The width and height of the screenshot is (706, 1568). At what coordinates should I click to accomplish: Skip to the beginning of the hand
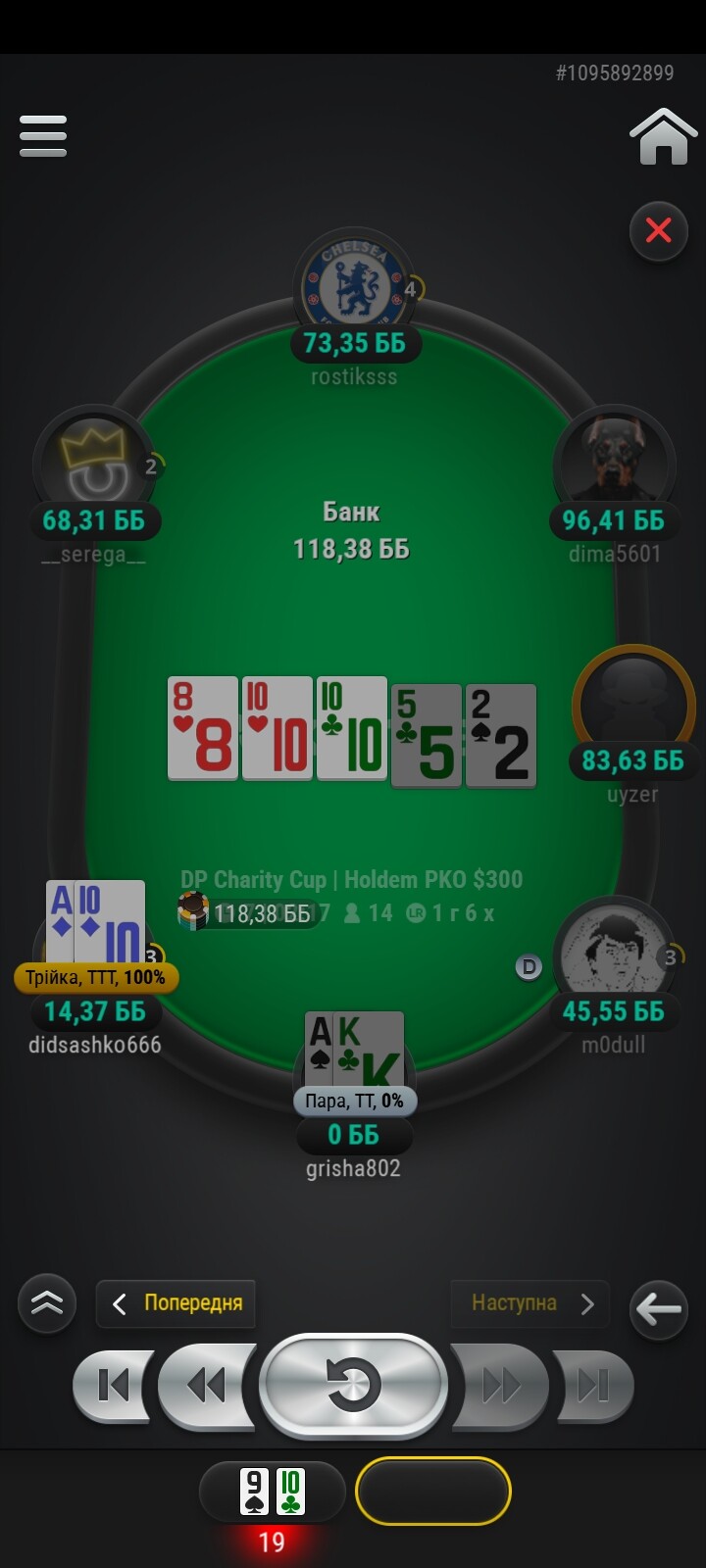pos(113,1386)
